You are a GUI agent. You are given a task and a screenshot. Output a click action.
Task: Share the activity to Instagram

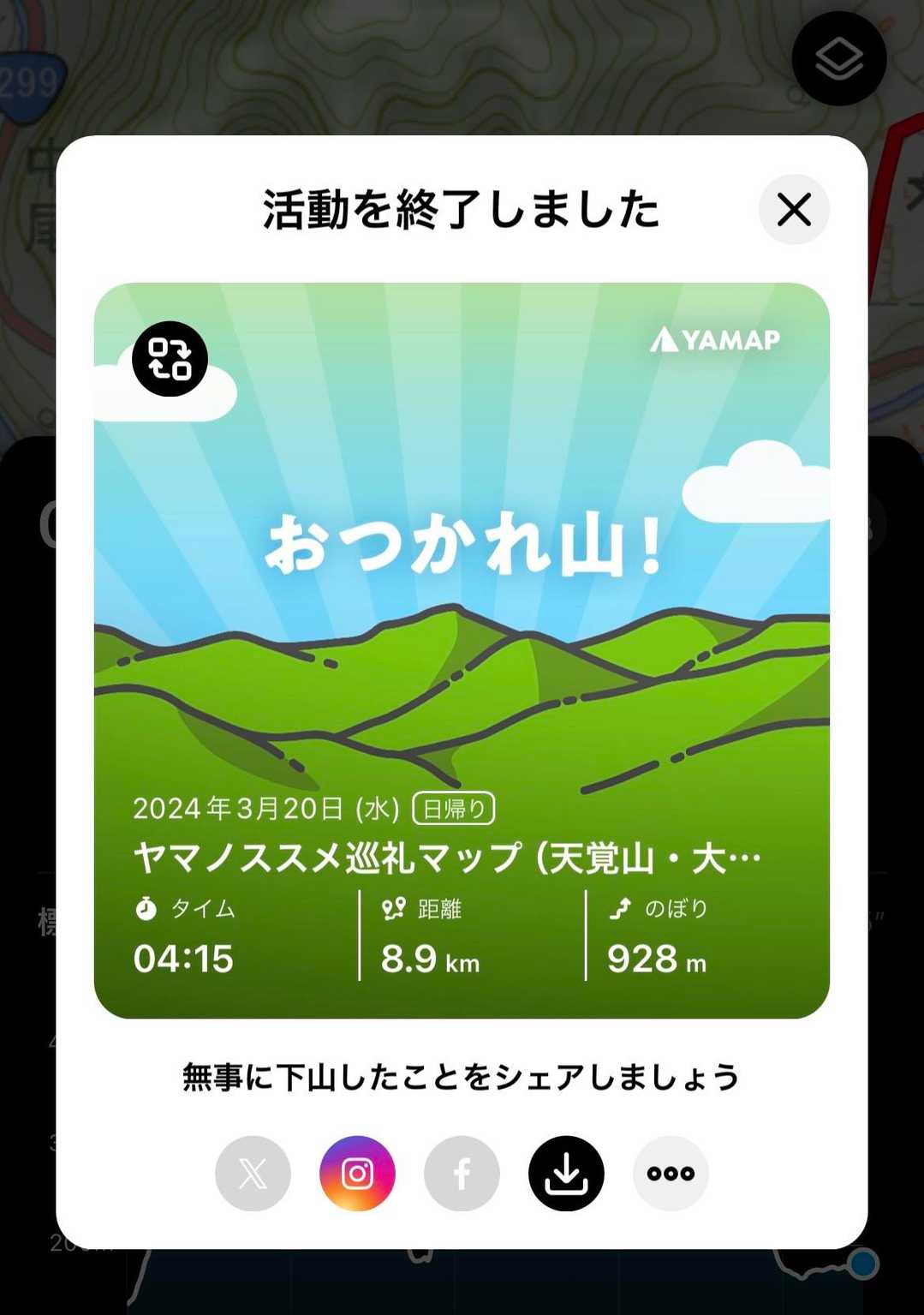point(357,1174)
